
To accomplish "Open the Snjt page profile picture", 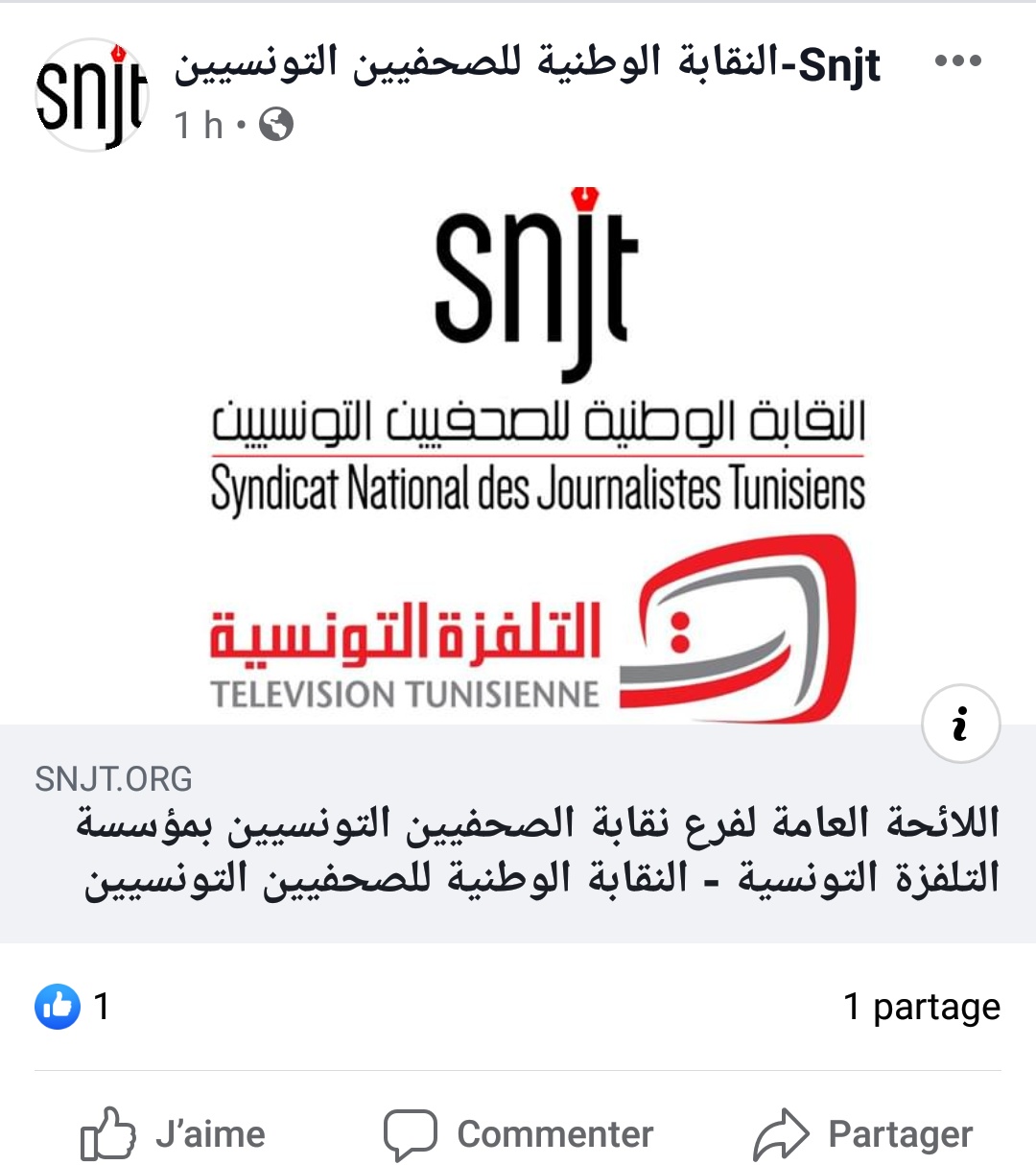I will click(92, 94).
